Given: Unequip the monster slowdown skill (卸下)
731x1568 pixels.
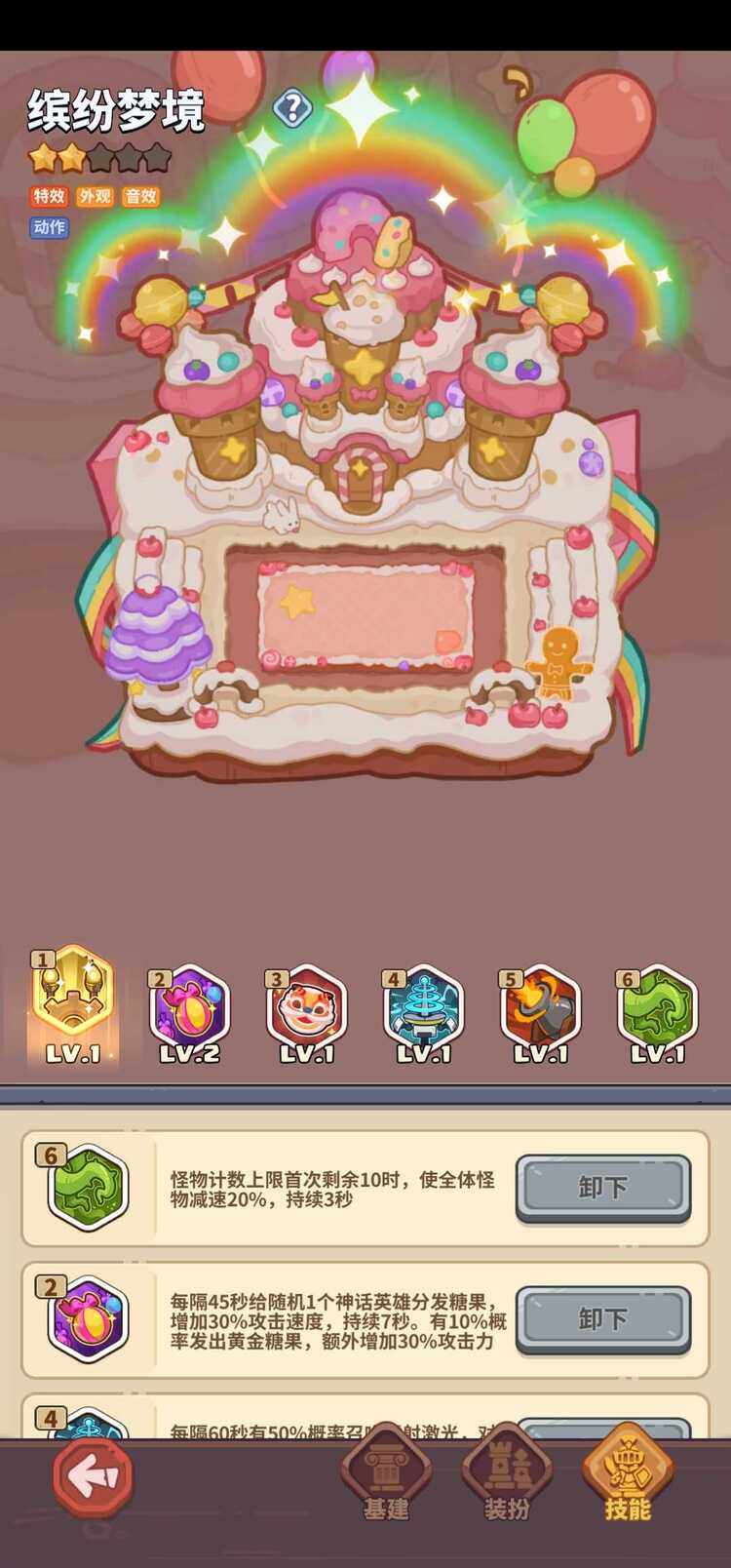Looking at the screenshot, I should pos(602,1187).
